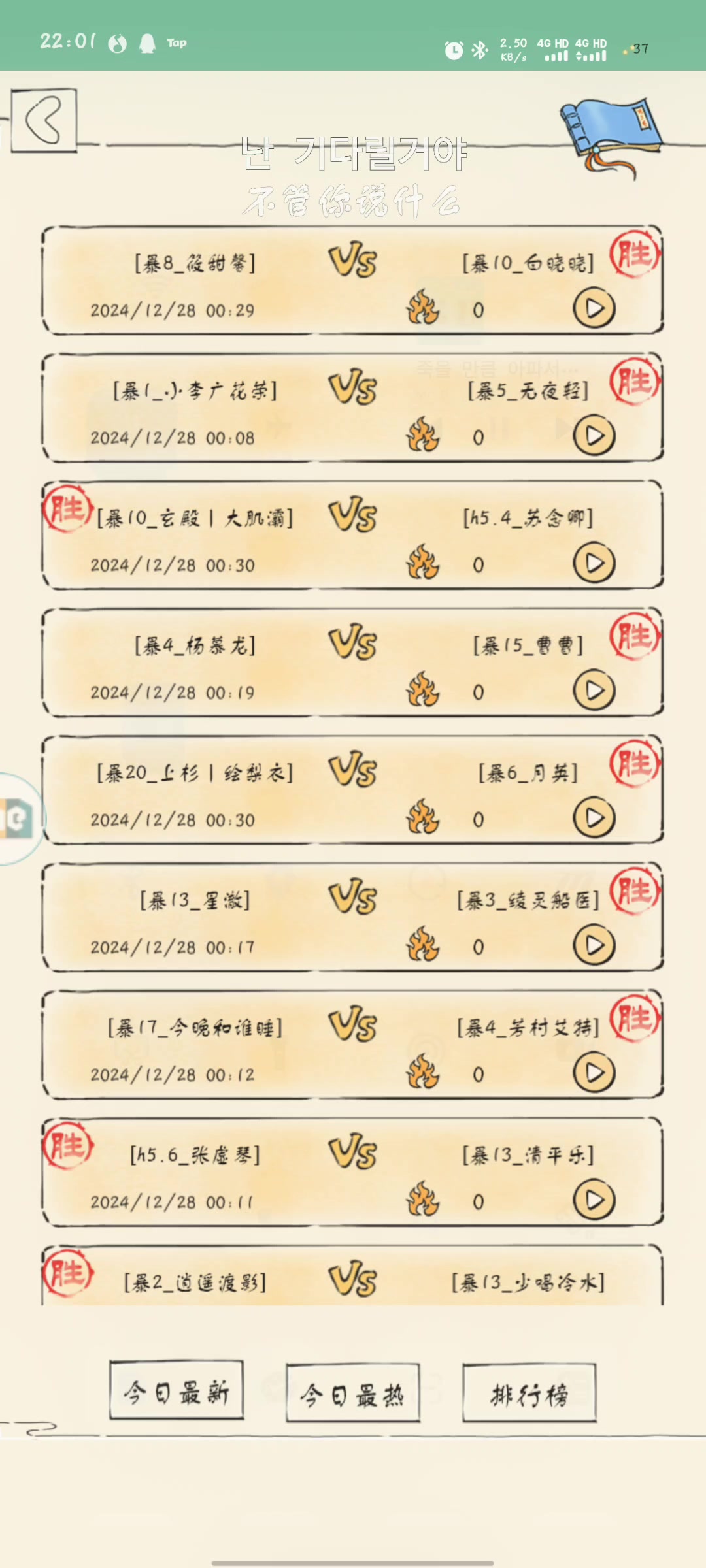The width and height of the screenshot is (706, 1568).
Task: Watch the 暴10_玄殿 vs h5.4_苏念卿 replay
Action: coord(594,563)
